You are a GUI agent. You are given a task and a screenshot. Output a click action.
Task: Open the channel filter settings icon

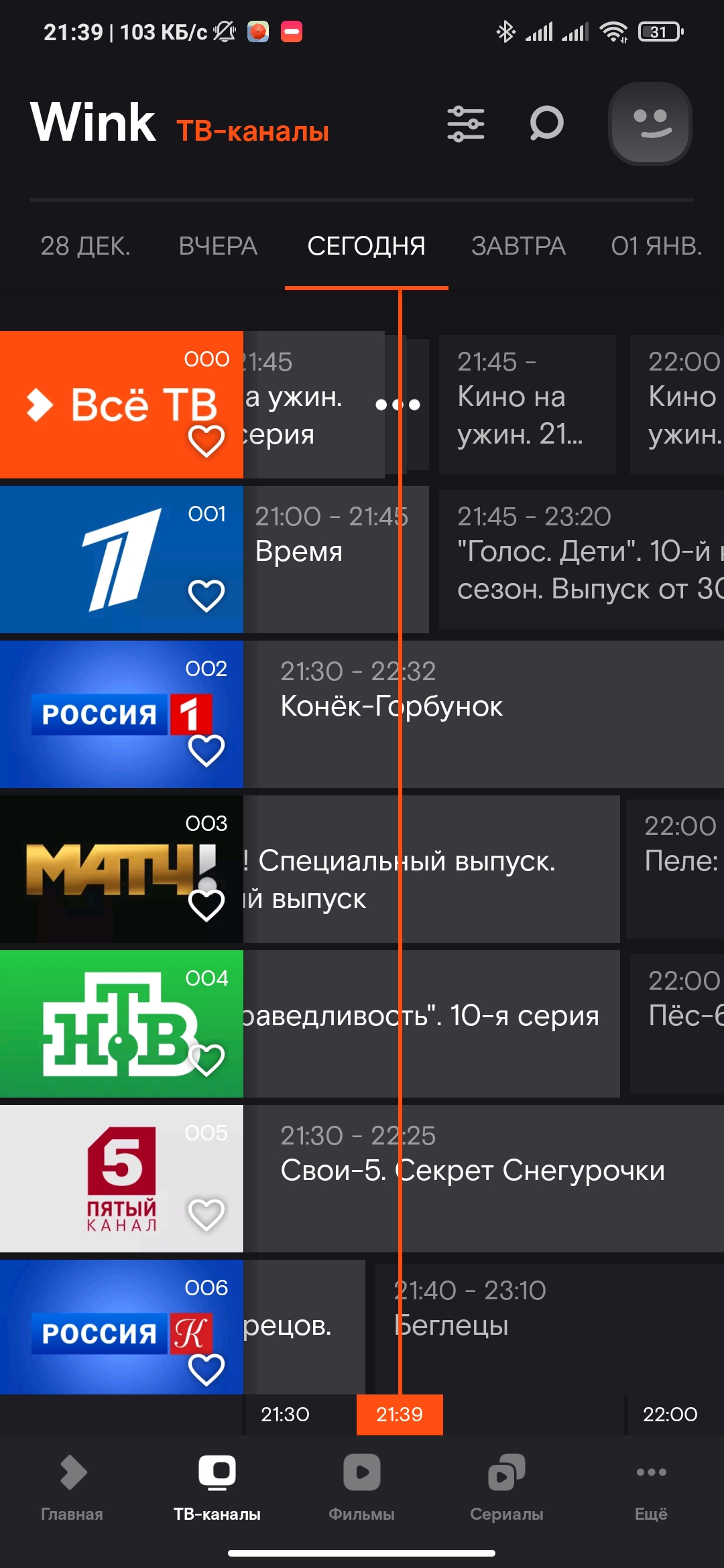pos(466,124)
